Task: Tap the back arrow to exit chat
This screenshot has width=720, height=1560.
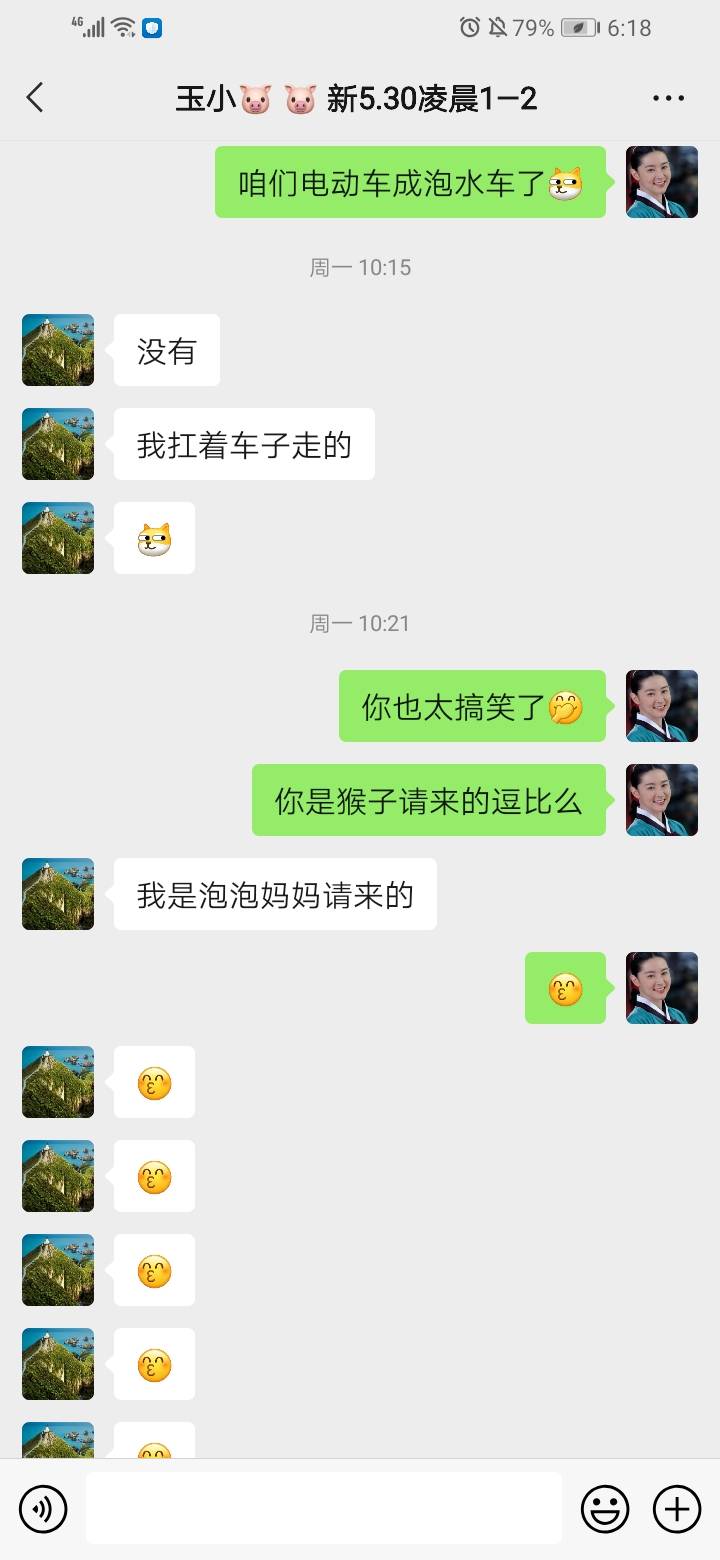Action: (36, 97)
